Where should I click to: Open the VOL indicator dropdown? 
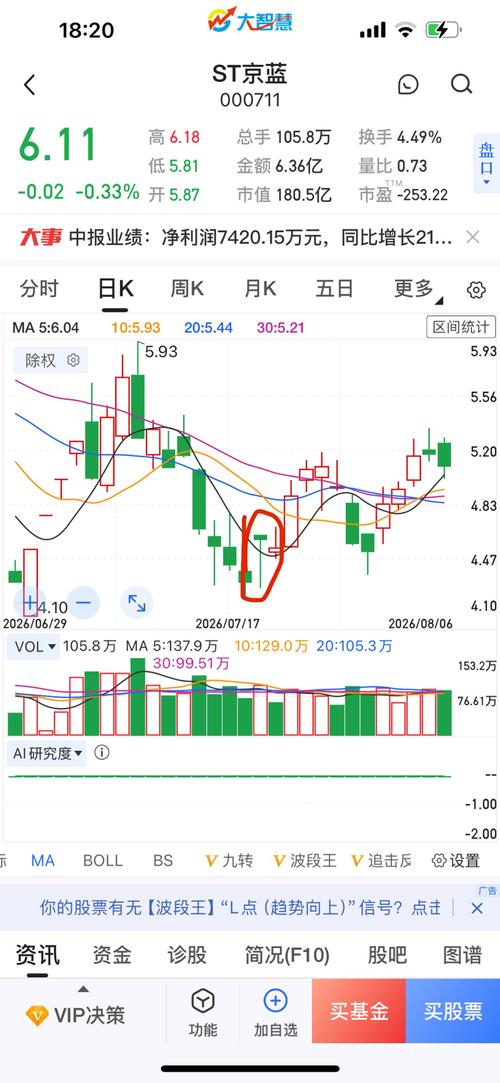click(35, 646)
